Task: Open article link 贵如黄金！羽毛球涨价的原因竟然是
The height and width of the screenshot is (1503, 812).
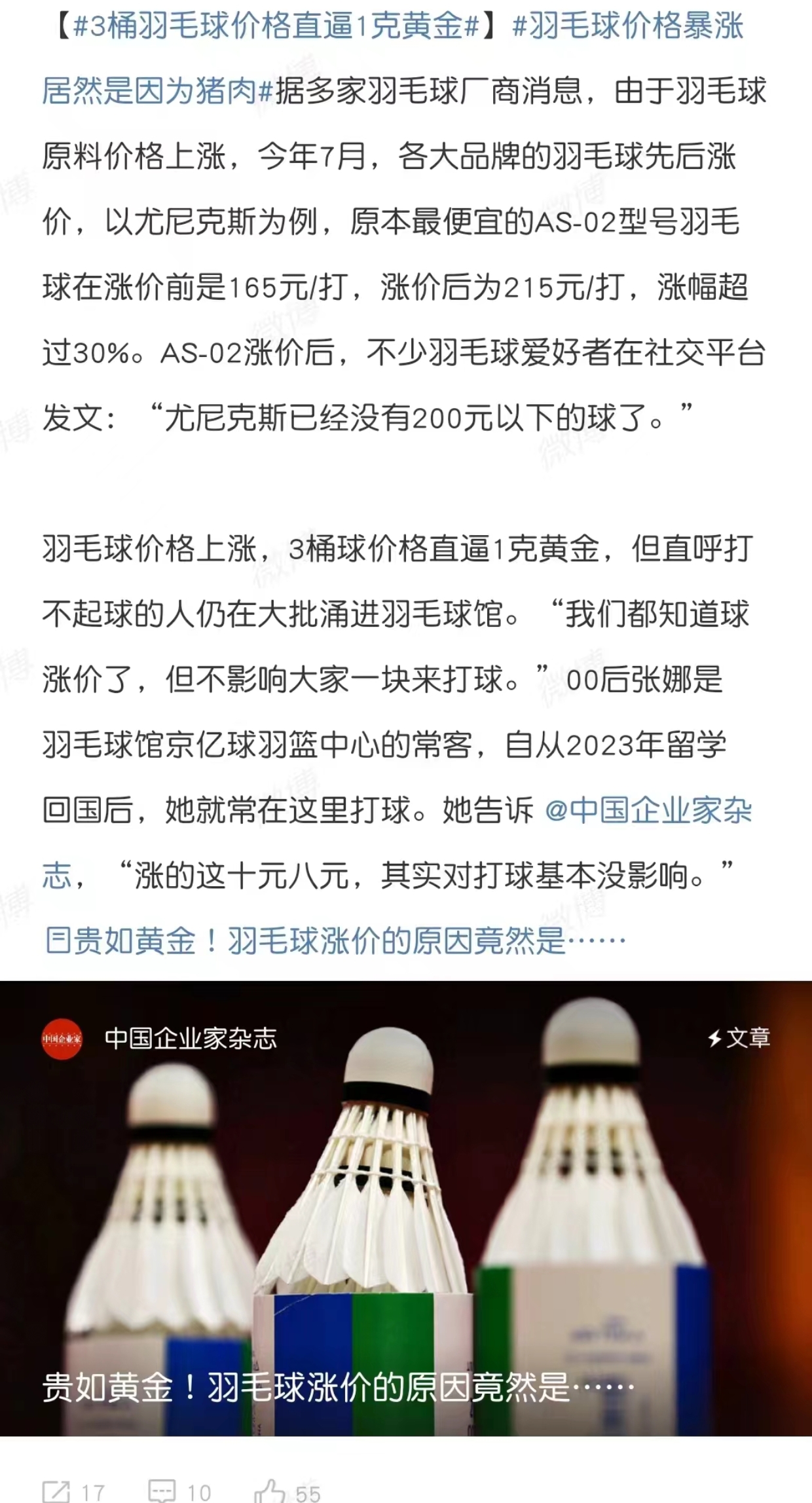Action: pos(334,942)
